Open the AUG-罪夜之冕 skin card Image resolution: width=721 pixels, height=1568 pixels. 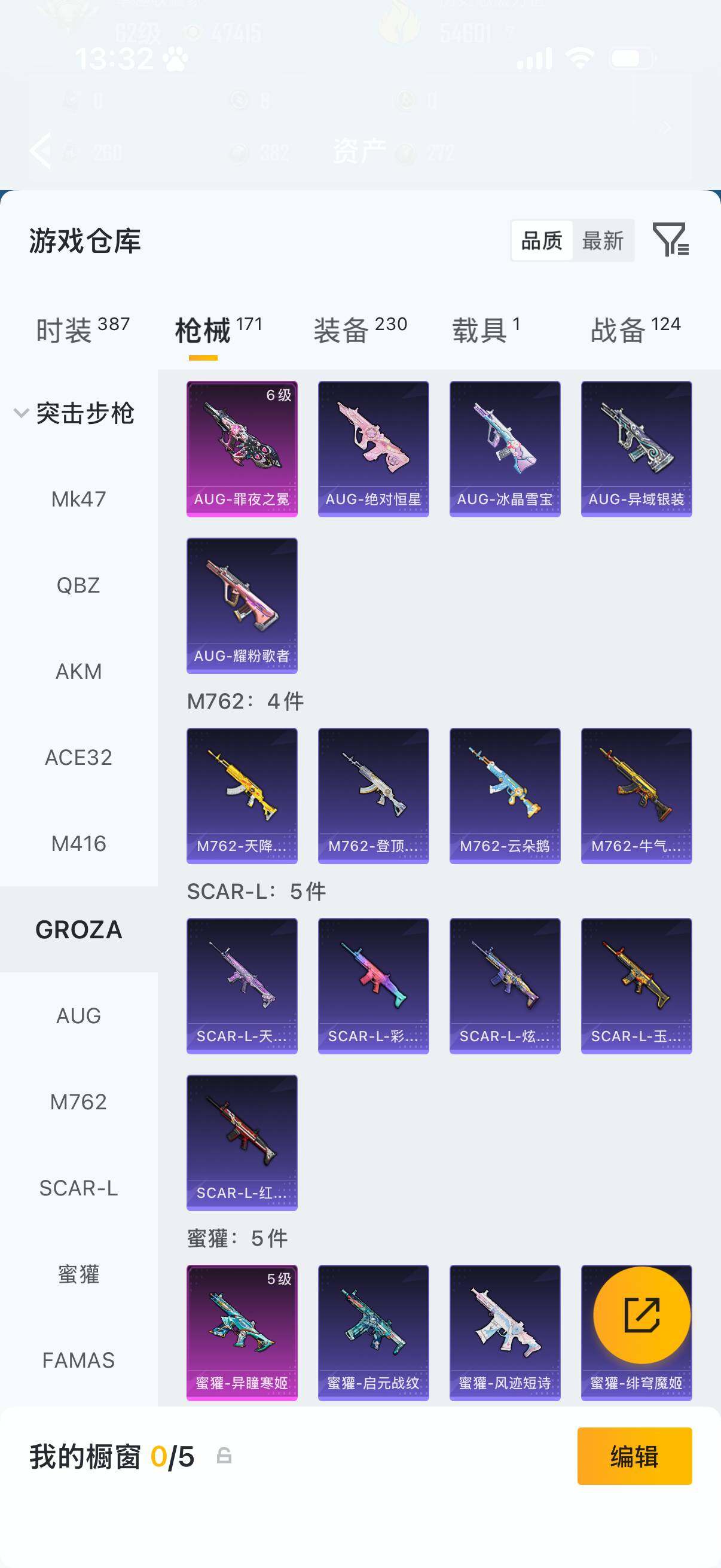point(242,449)
